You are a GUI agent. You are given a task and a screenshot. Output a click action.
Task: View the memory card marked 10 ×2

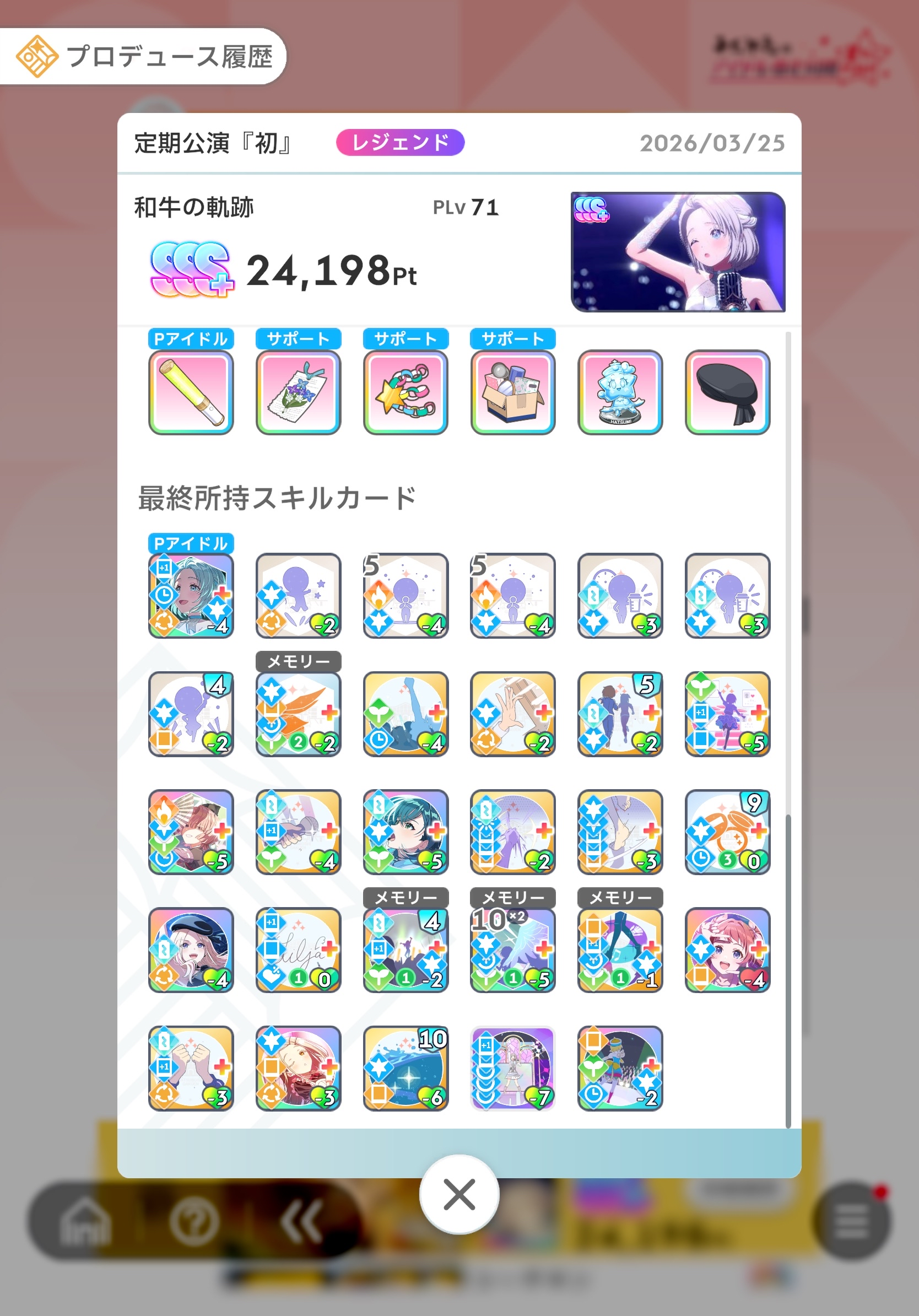point(513,950)
